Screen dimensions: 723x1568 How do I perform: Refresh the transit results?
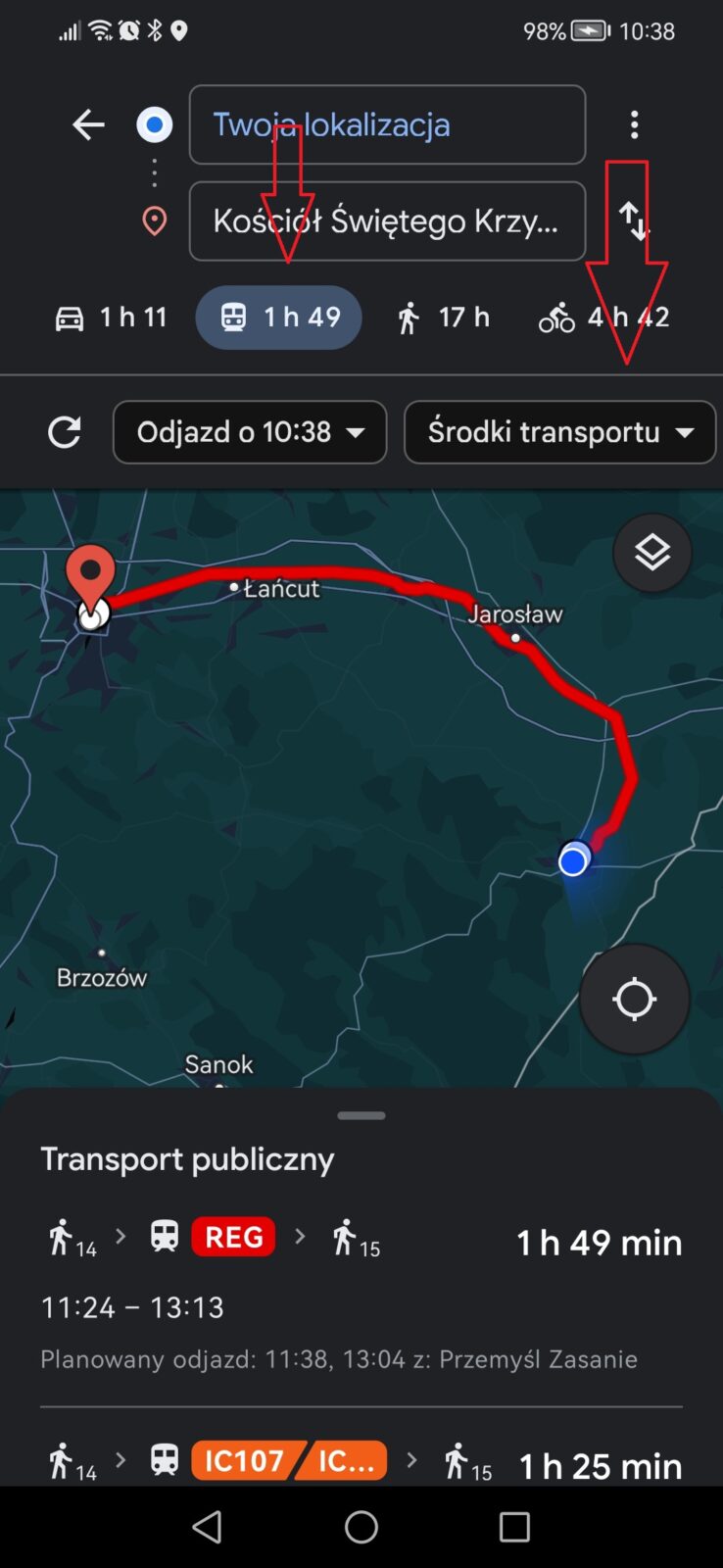pyautogui.click(x=65, y=432)
